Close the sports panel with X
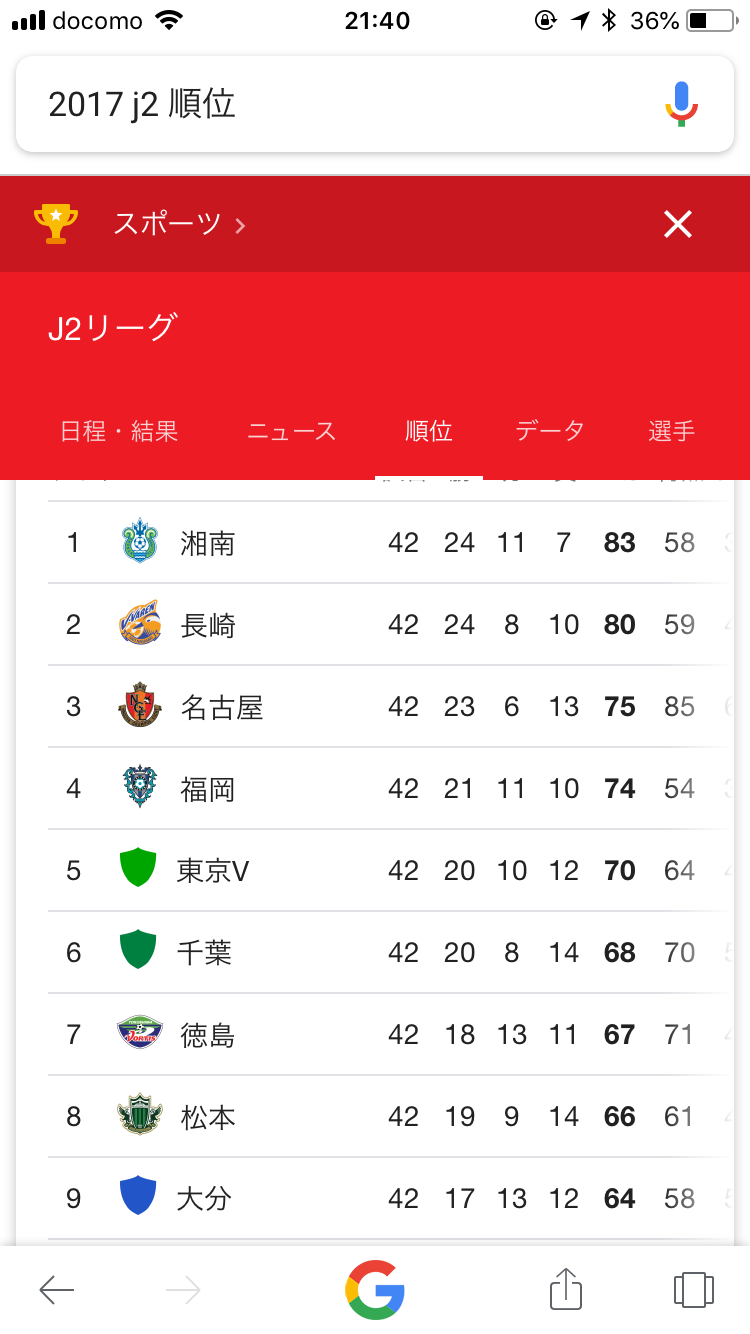This screenshot has height=1334, width=750. point(678,225)
